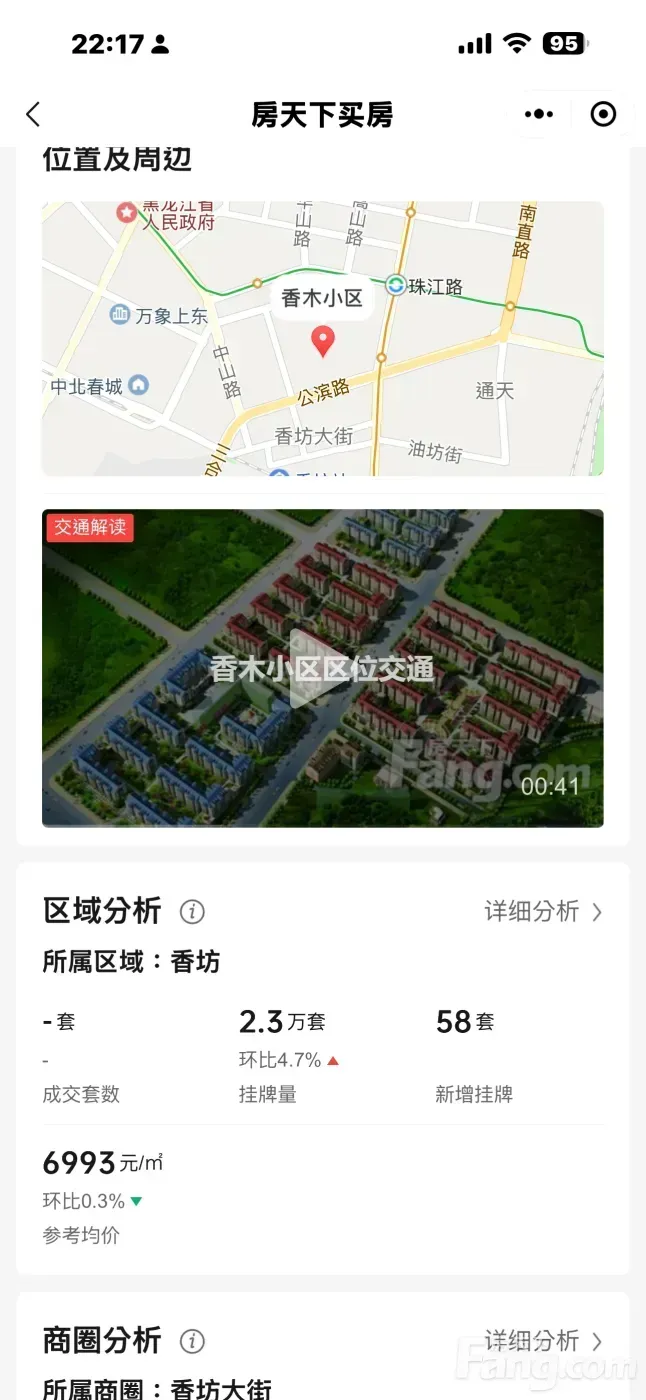Show info icon beside 商圈分析
This screenshot has height=1400, width=646.
click(x=192, y=1342)
